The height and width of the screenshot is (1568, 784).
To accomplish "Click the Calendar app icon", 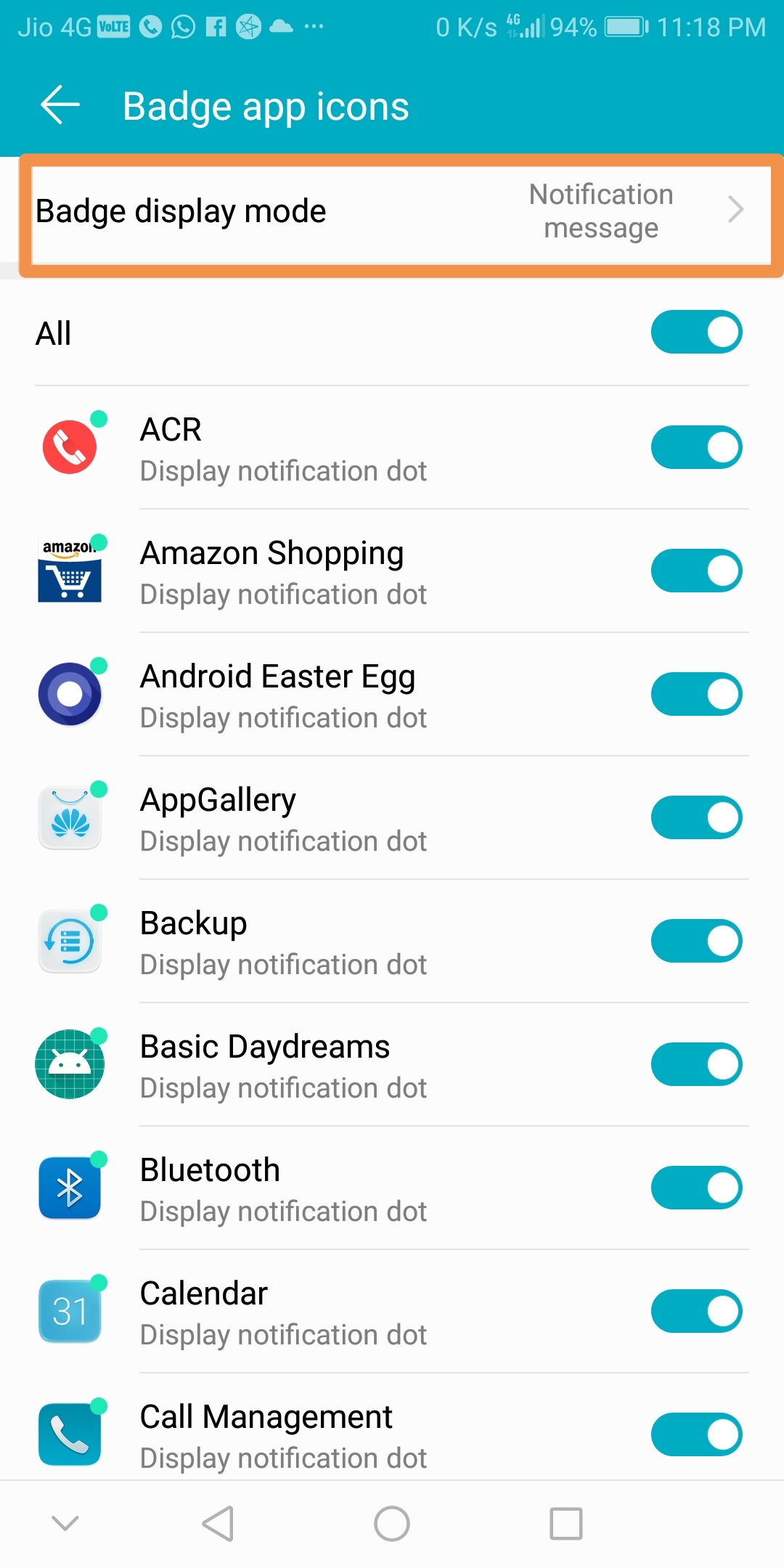I will 70,1310.
